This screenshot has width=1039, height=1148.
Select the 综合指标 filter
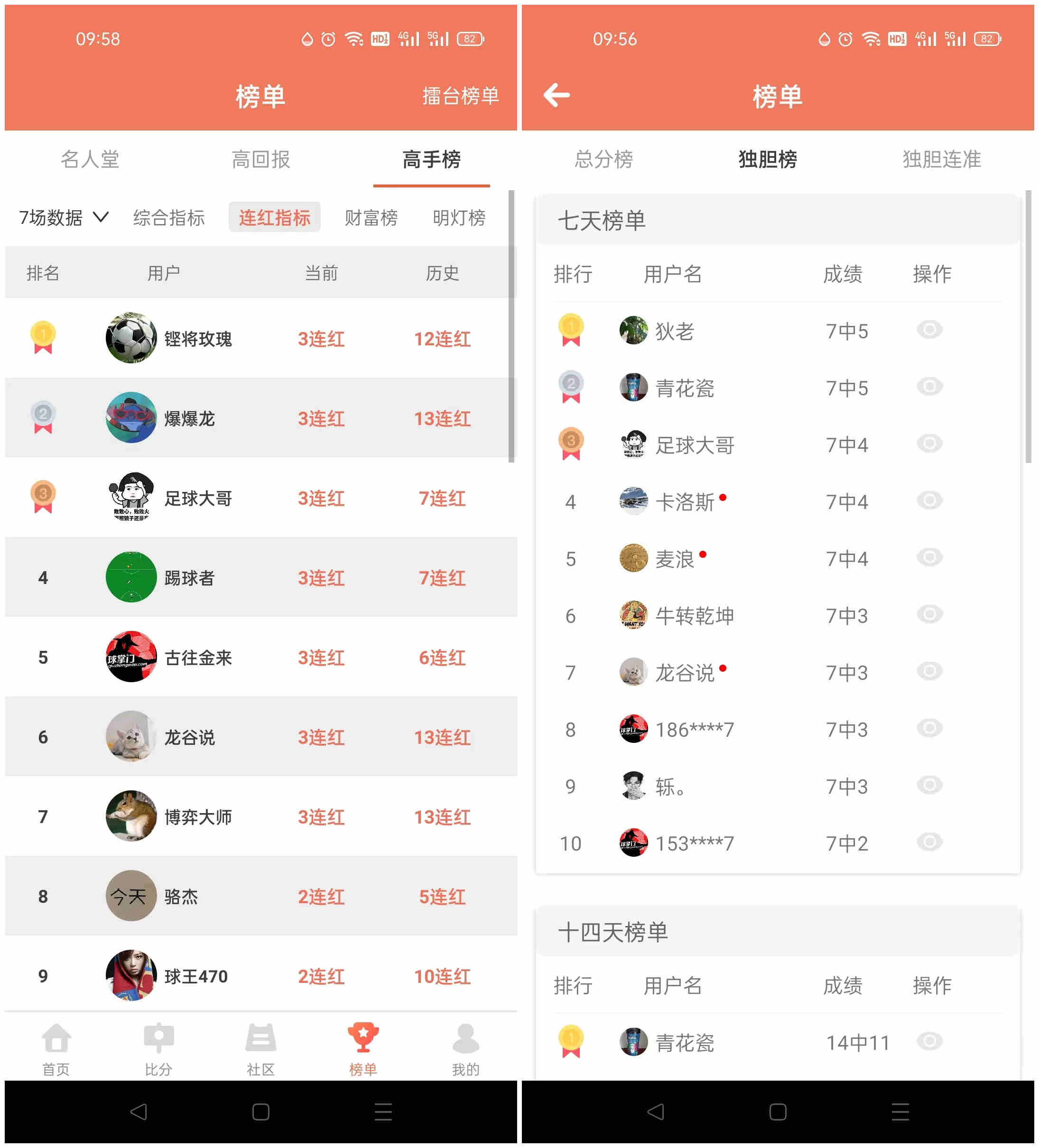pos(168,218)
